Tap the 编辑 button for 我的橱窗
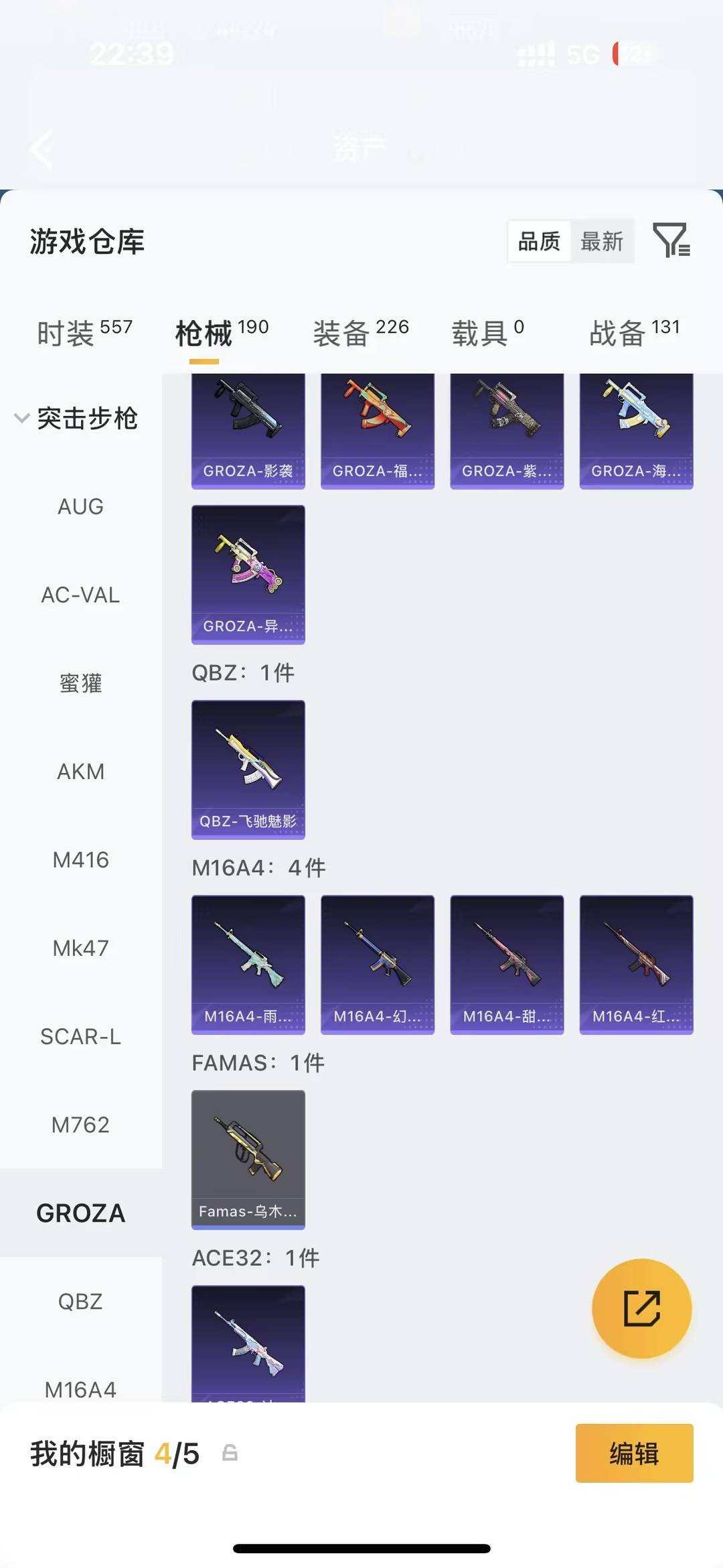This screenshot has width=723, height=1568. click(x=635, y=1453)
